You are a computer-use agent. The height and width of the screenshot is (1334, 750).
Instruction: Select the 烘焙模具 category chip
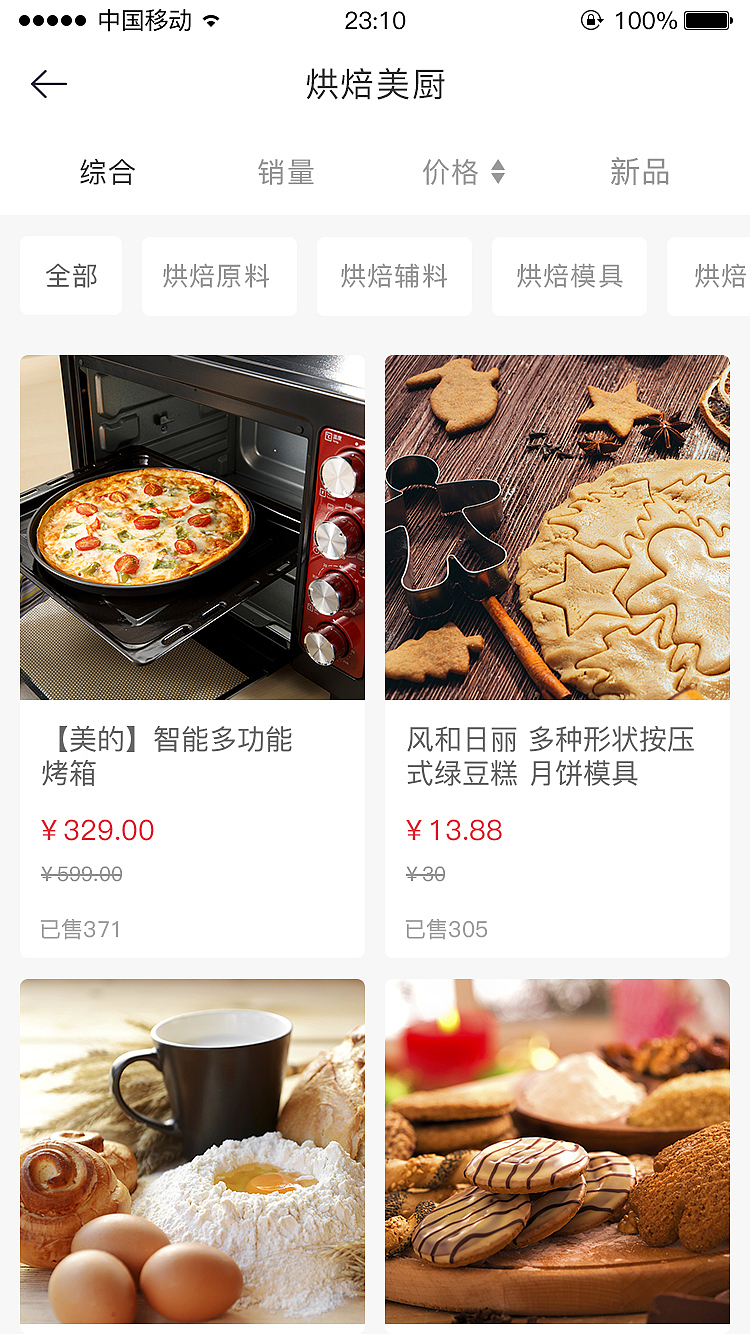pos(569,275)
